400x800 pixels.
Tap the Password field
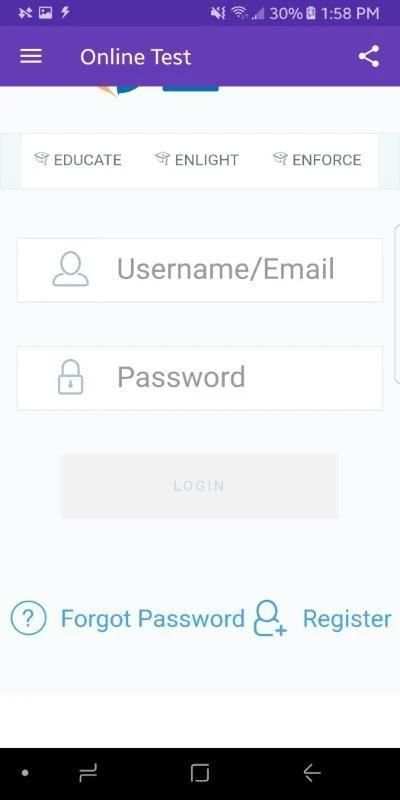point(199,378)
